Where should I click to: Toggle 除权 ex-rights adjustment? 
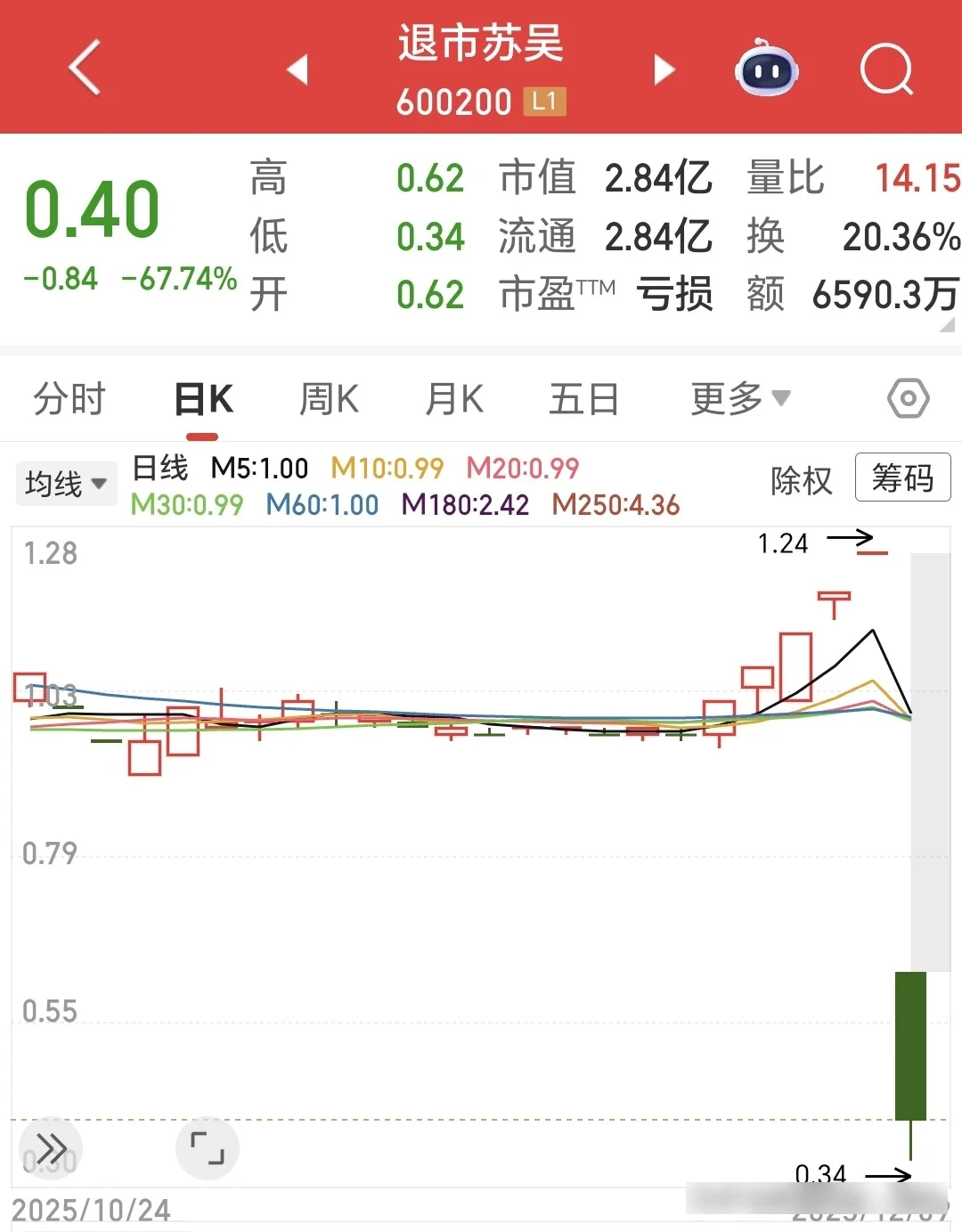coord(800,479)
